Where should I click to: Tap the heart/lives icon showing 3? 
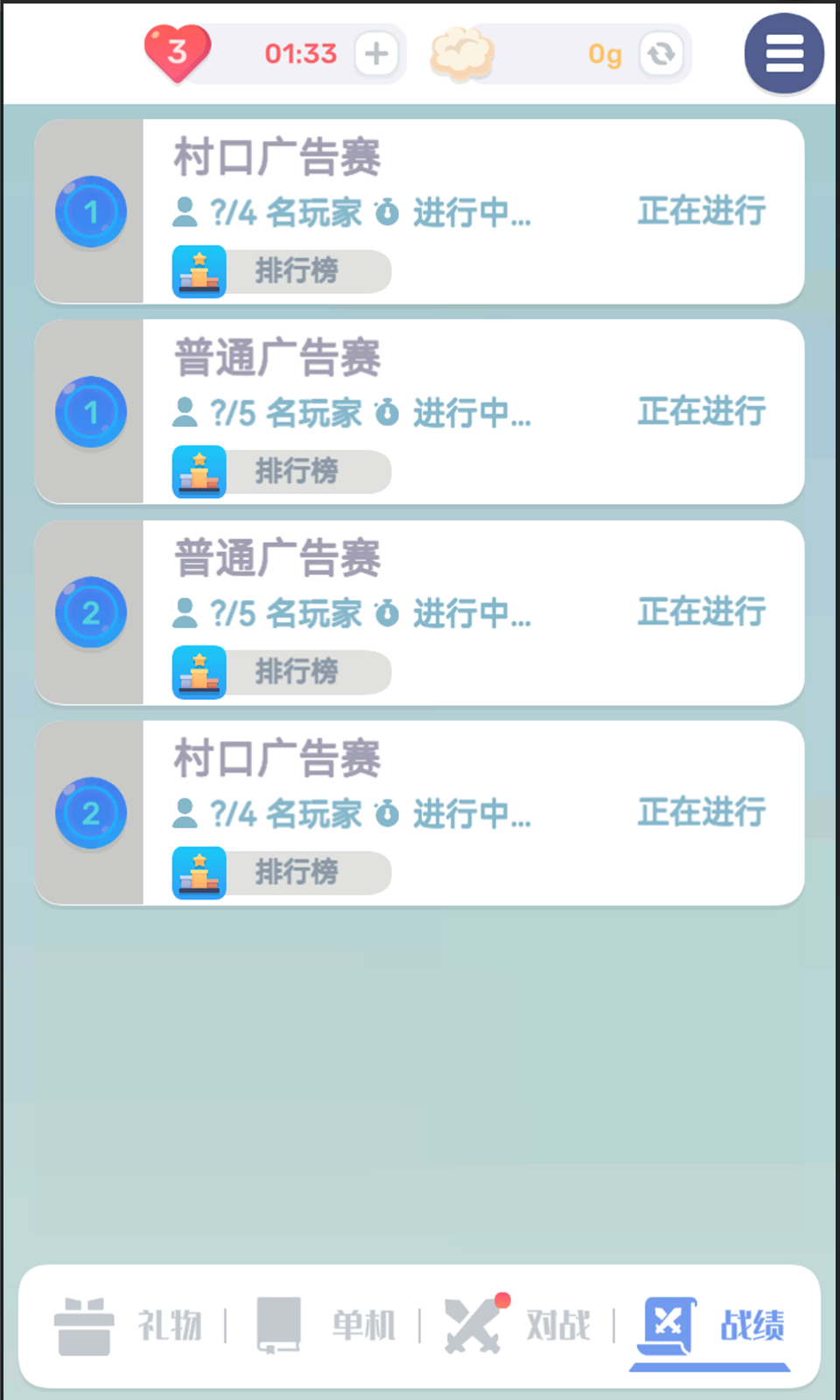pyautogui.click(x=178, y=52)
